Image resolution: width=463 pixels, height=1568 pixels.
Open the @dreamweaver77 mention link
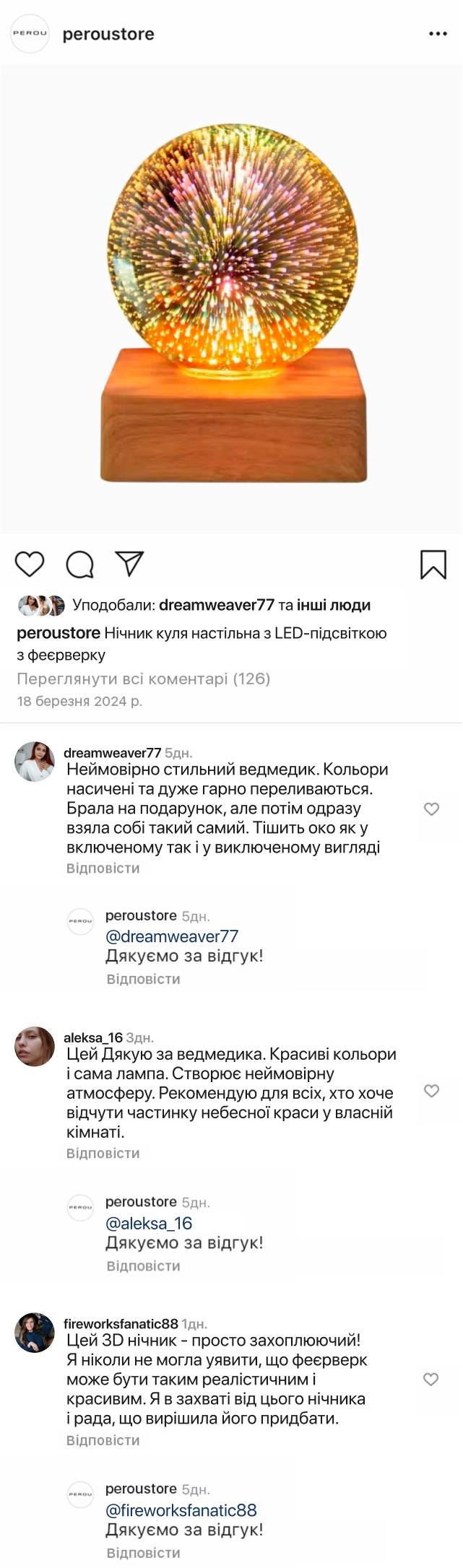(x=172, y=936)
